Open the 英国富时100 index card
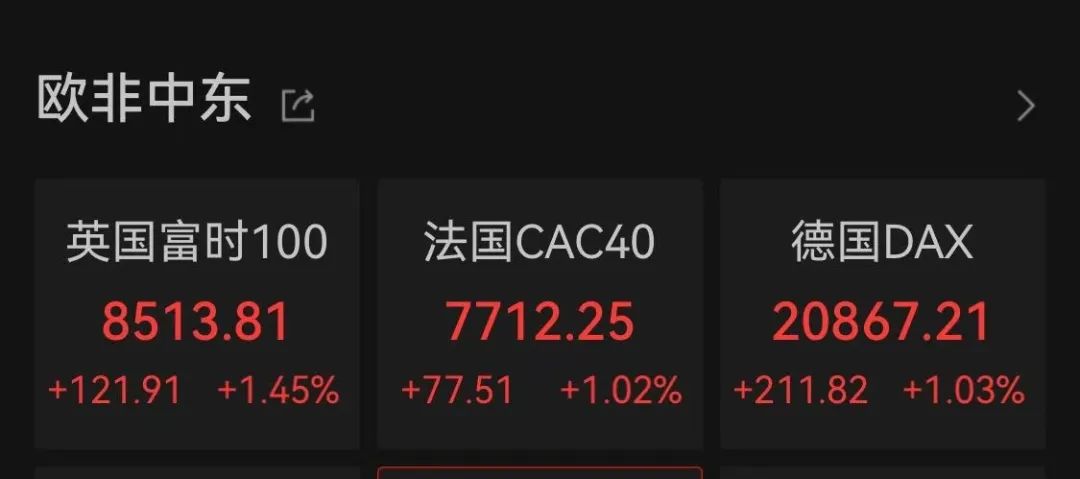This screenshot has height=479, width=1080. tap(197, 314)
